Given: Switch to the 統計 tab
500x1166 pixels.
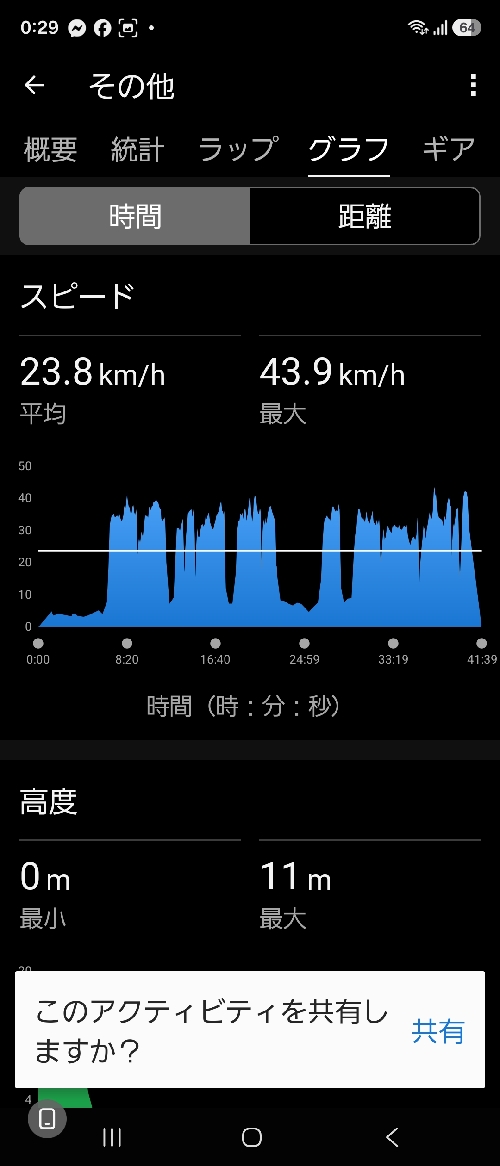Looking at the screenshot, I should pyautogui.click(x=138, y=149).
